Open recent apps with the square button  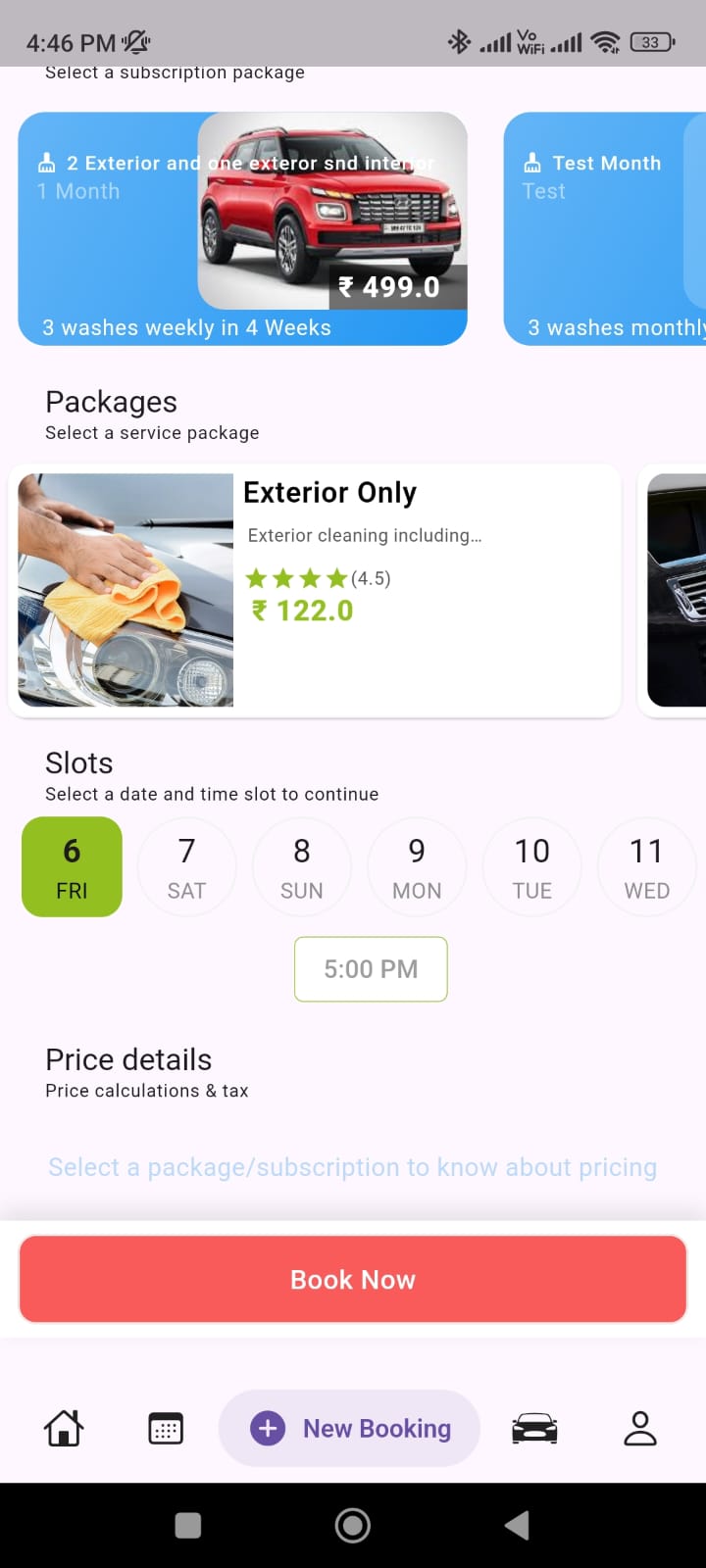pyautogui.click(x=187, y=1525)
